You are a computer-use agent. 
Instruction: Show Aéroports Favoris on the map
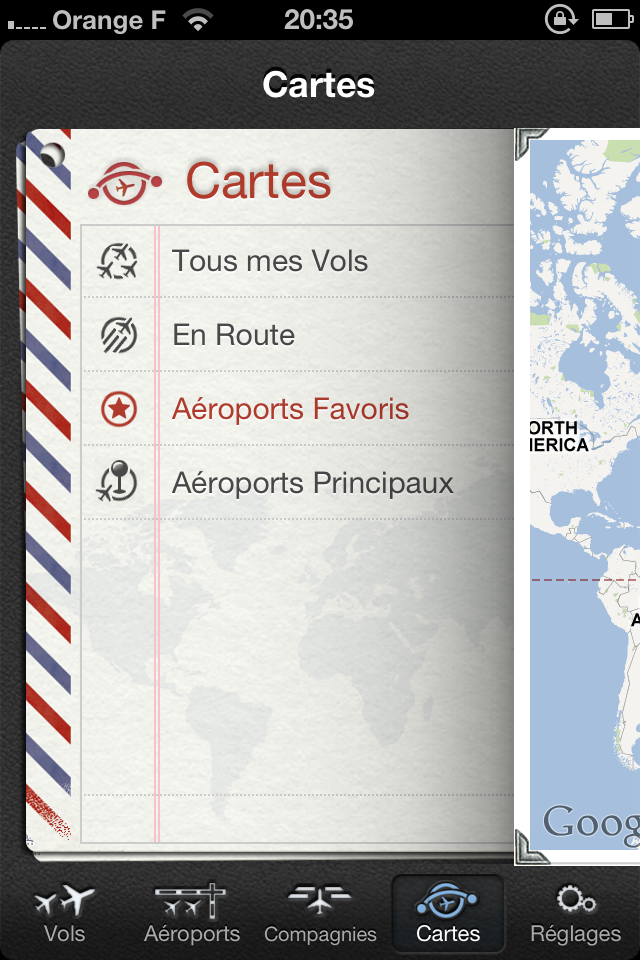pyautogui.click(x=290, y=409)
